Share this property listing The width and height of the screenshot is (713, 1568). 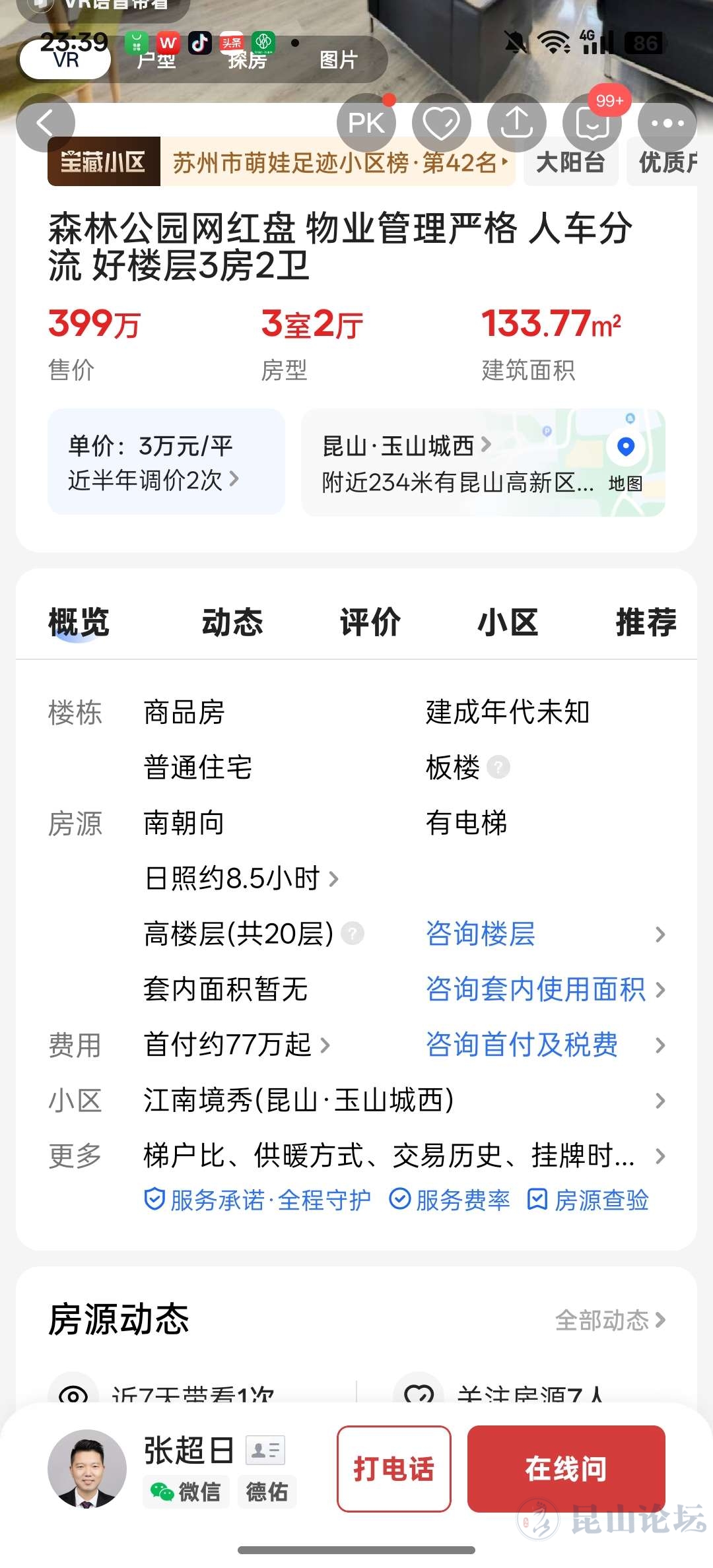516,123
